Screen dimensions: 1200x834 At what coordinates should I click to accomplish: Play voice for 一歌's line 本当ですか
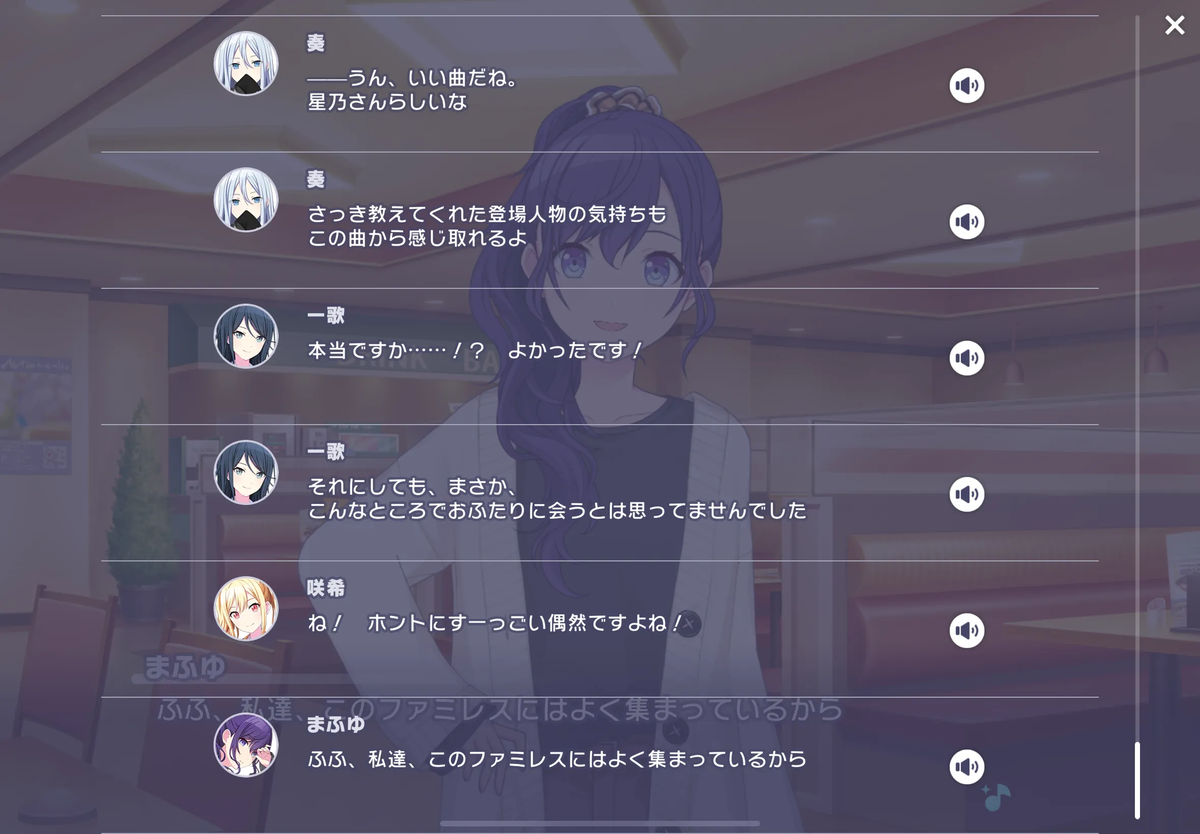tap(966, 358)
